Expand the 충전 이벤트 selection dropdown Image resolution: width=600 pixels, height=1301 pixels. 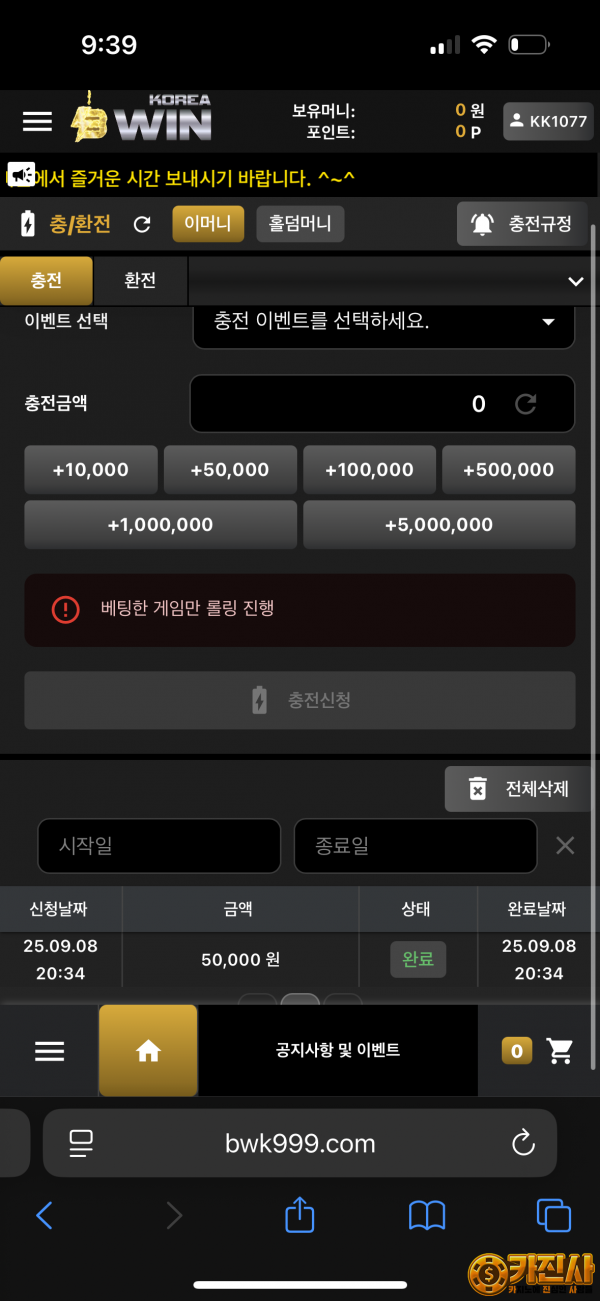click(384, 322)
